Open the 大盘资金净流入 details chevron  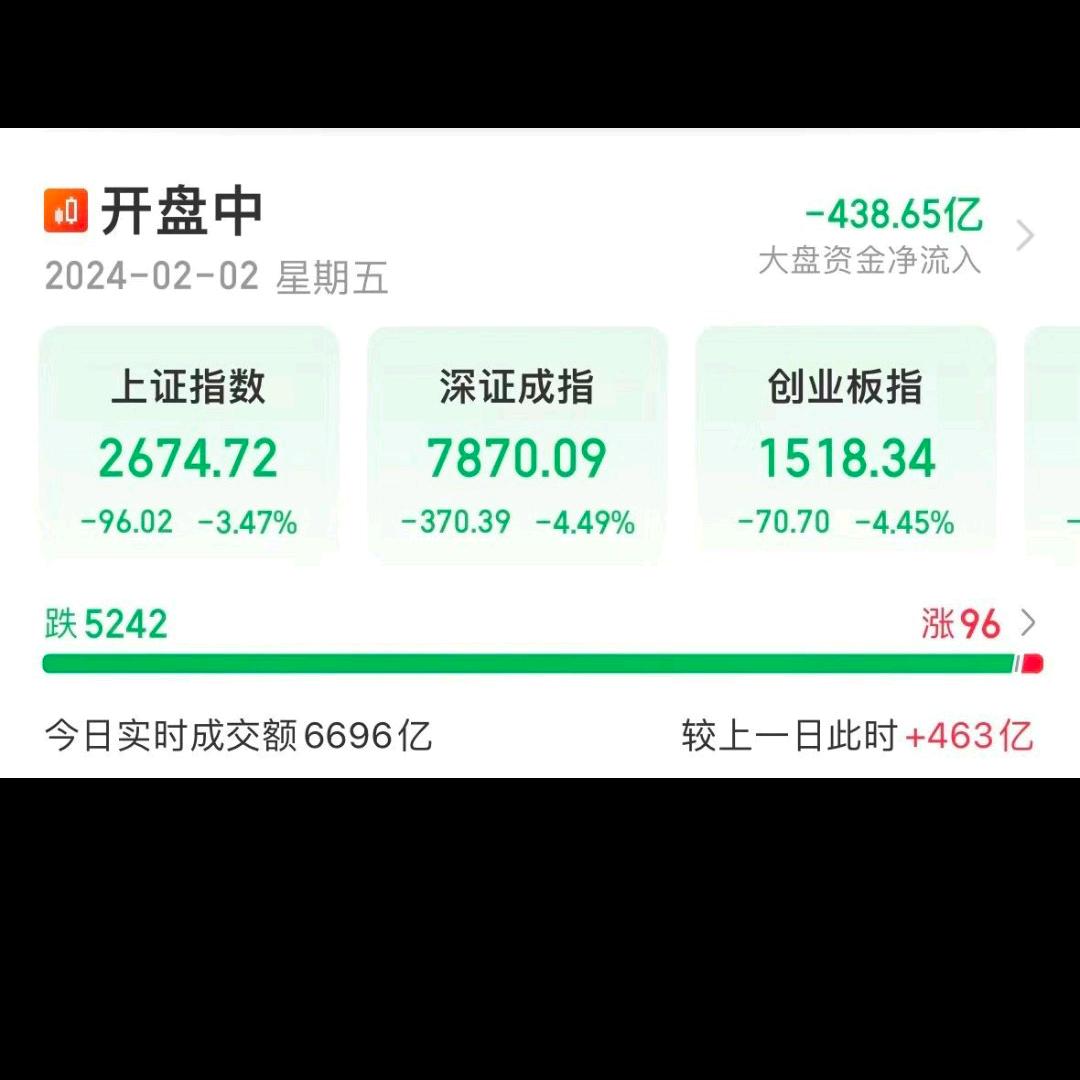pyautogui.click(x=1025, y=236)
